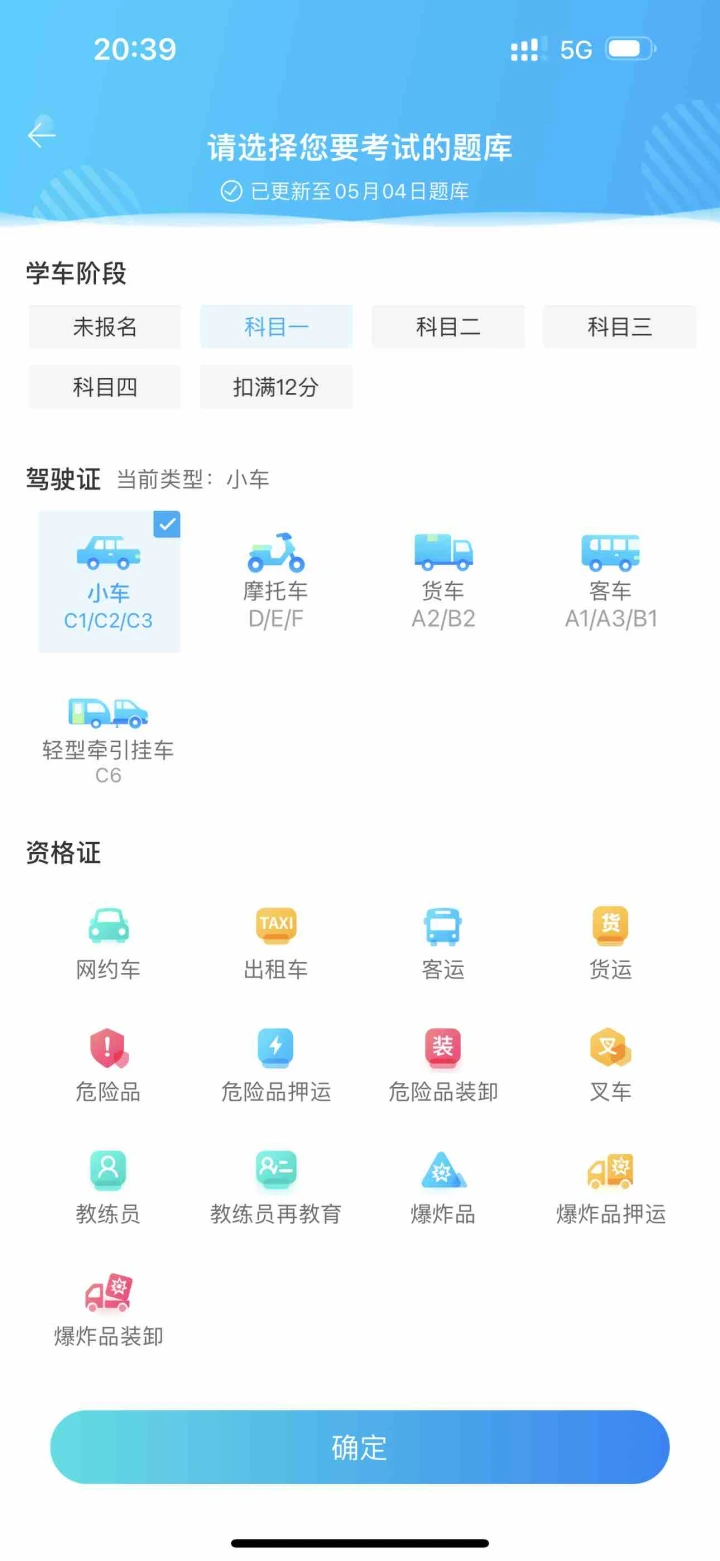Image resolution: width=720 pixels, height=1561 pixels.
Task: Go back using the top-left arrow
Action: [42, 135]
